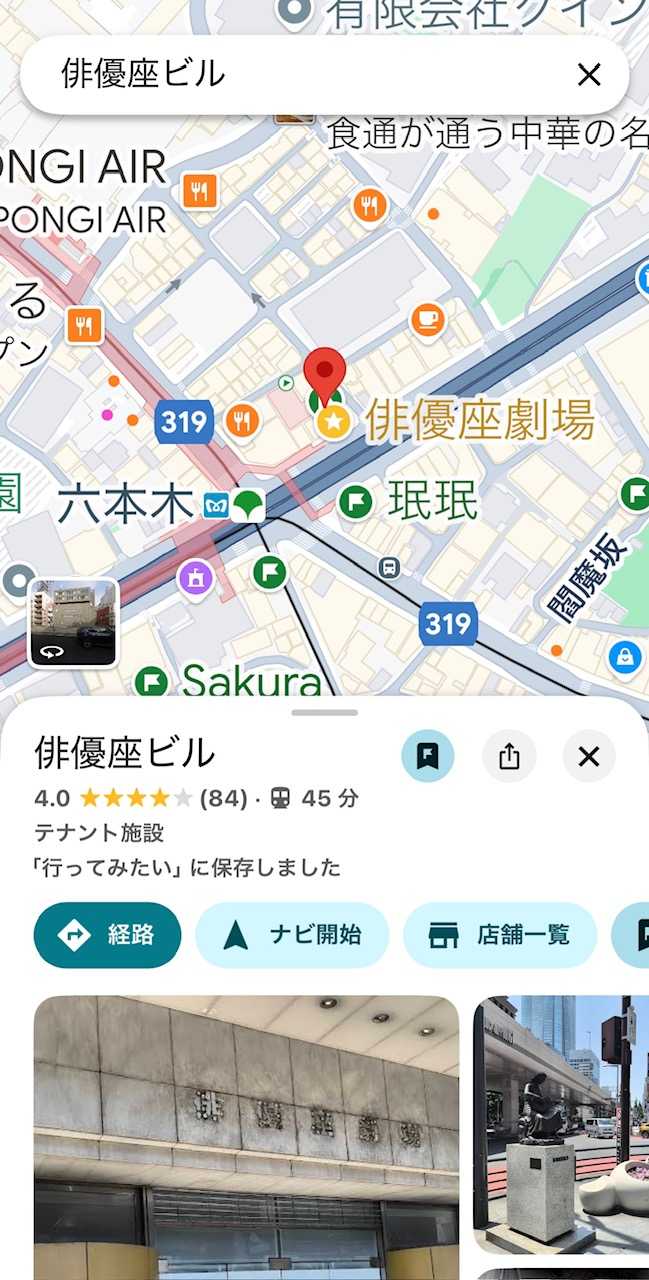Select the 珉珉 place marker

356,501
